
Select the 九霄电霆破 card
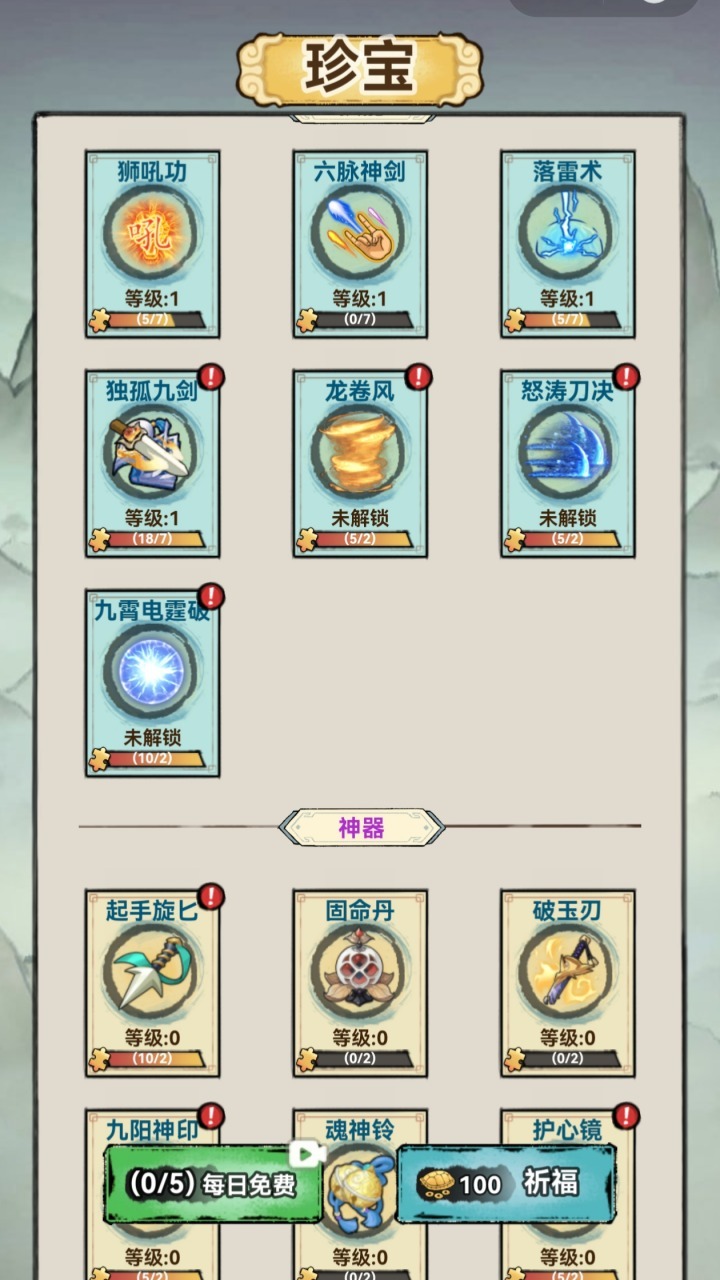point(152,682)
